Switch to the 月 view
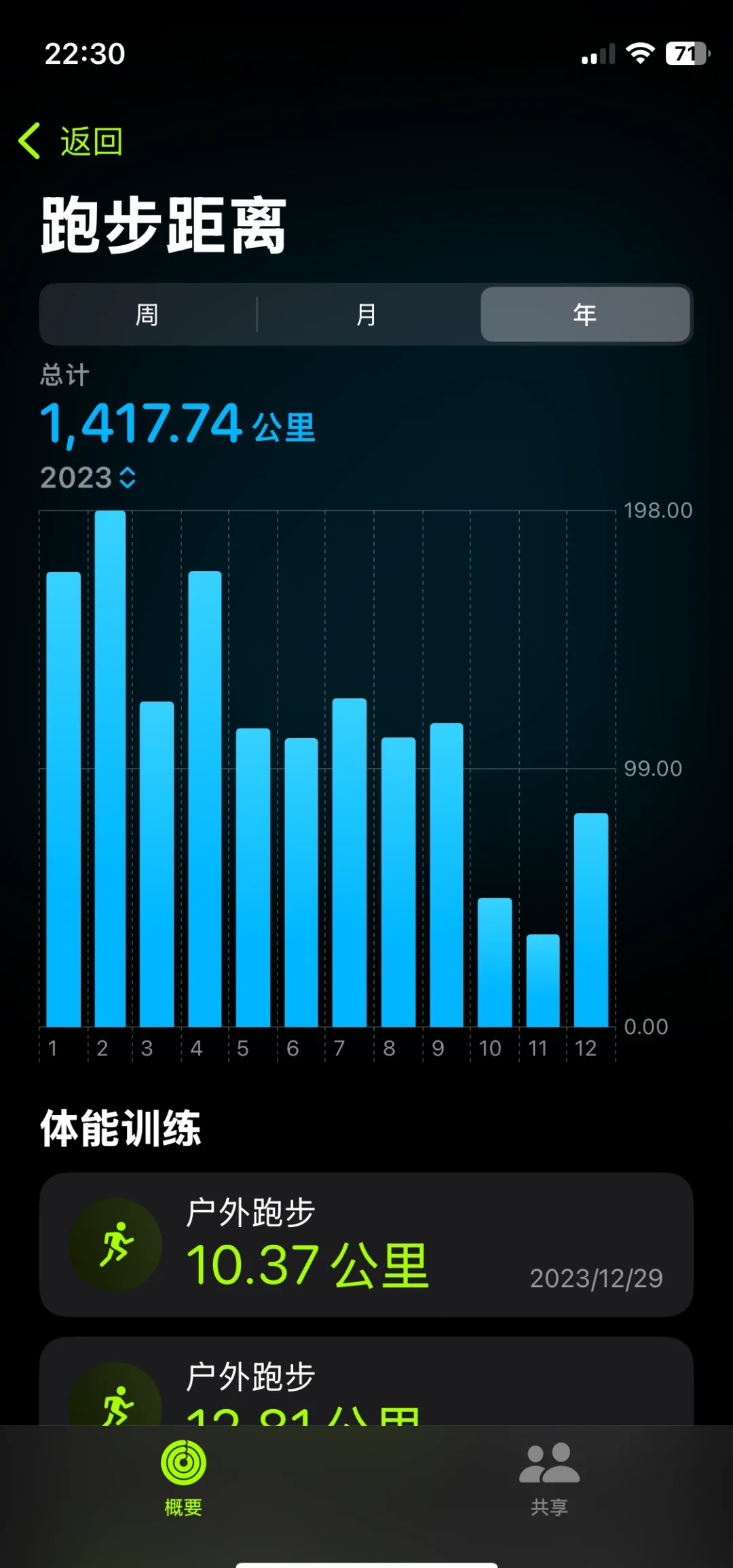 click(x=366, y=314)
